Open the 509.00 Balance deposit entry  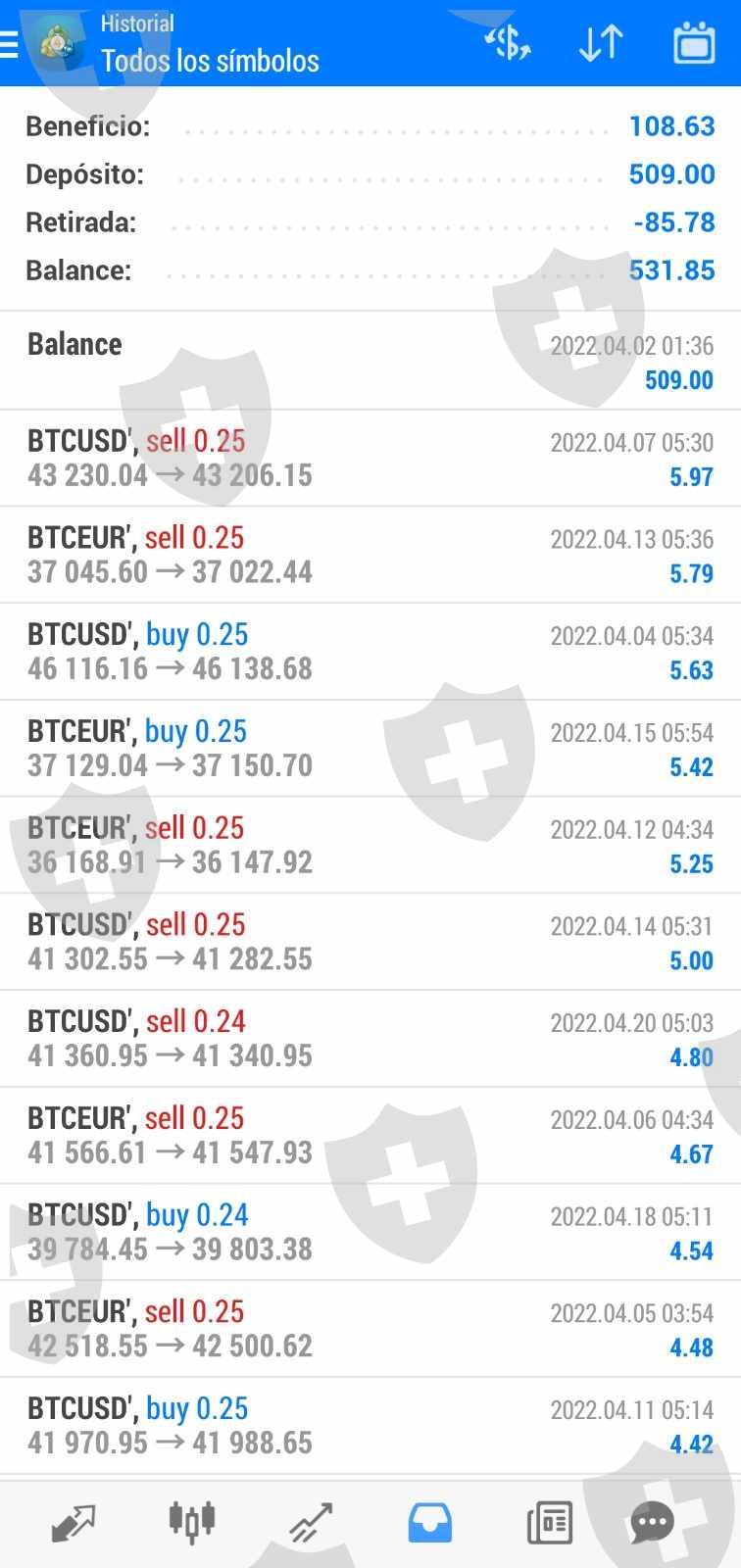click(370, 361)
